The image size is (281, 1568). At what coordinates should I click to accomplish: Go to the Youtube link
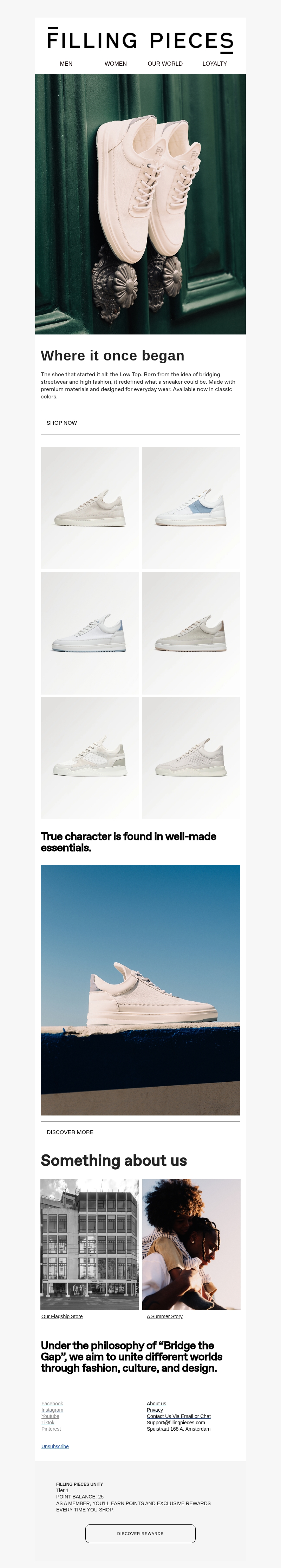pos(51,1417)
